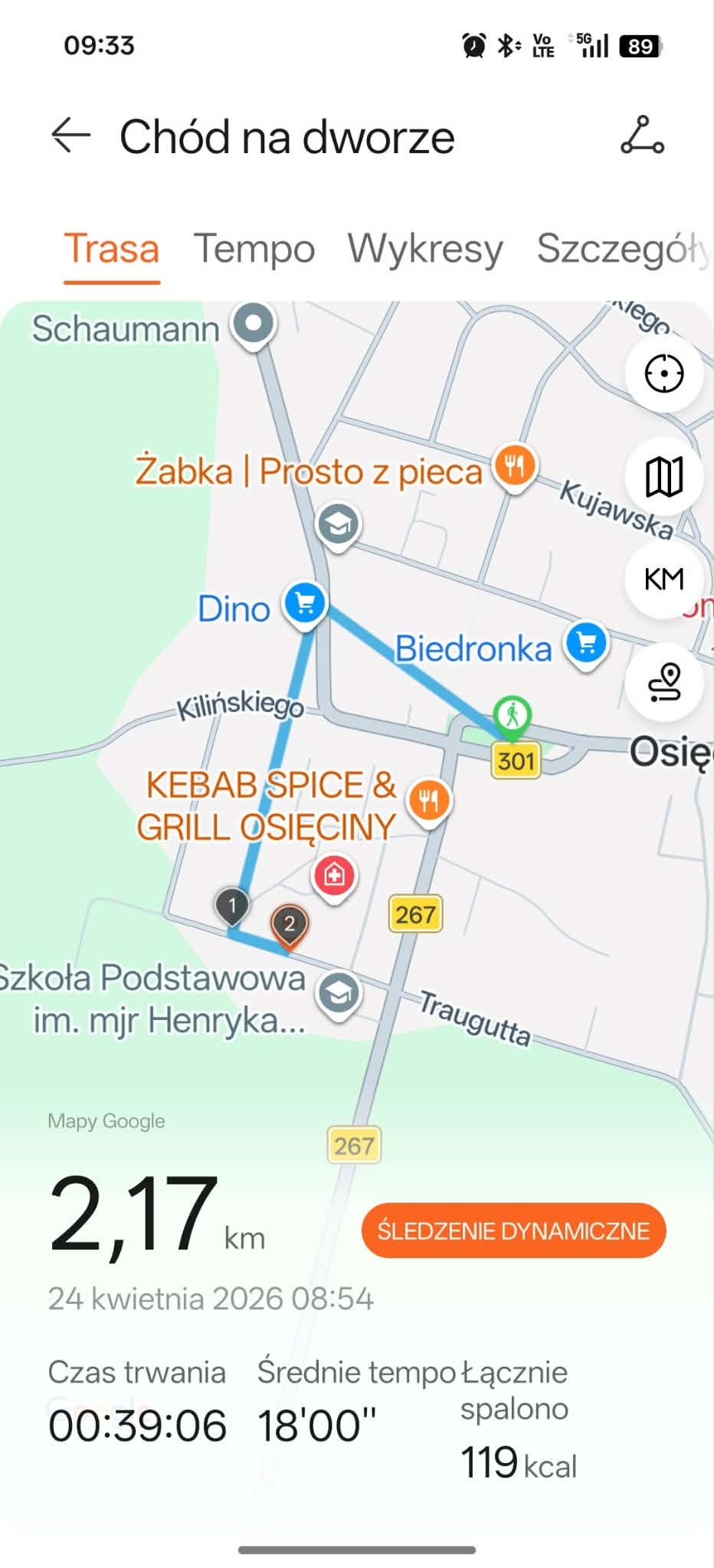Screen dimensions: 714x1568
Task: Open the Wykresy tab
Action: tap(425, 249)
